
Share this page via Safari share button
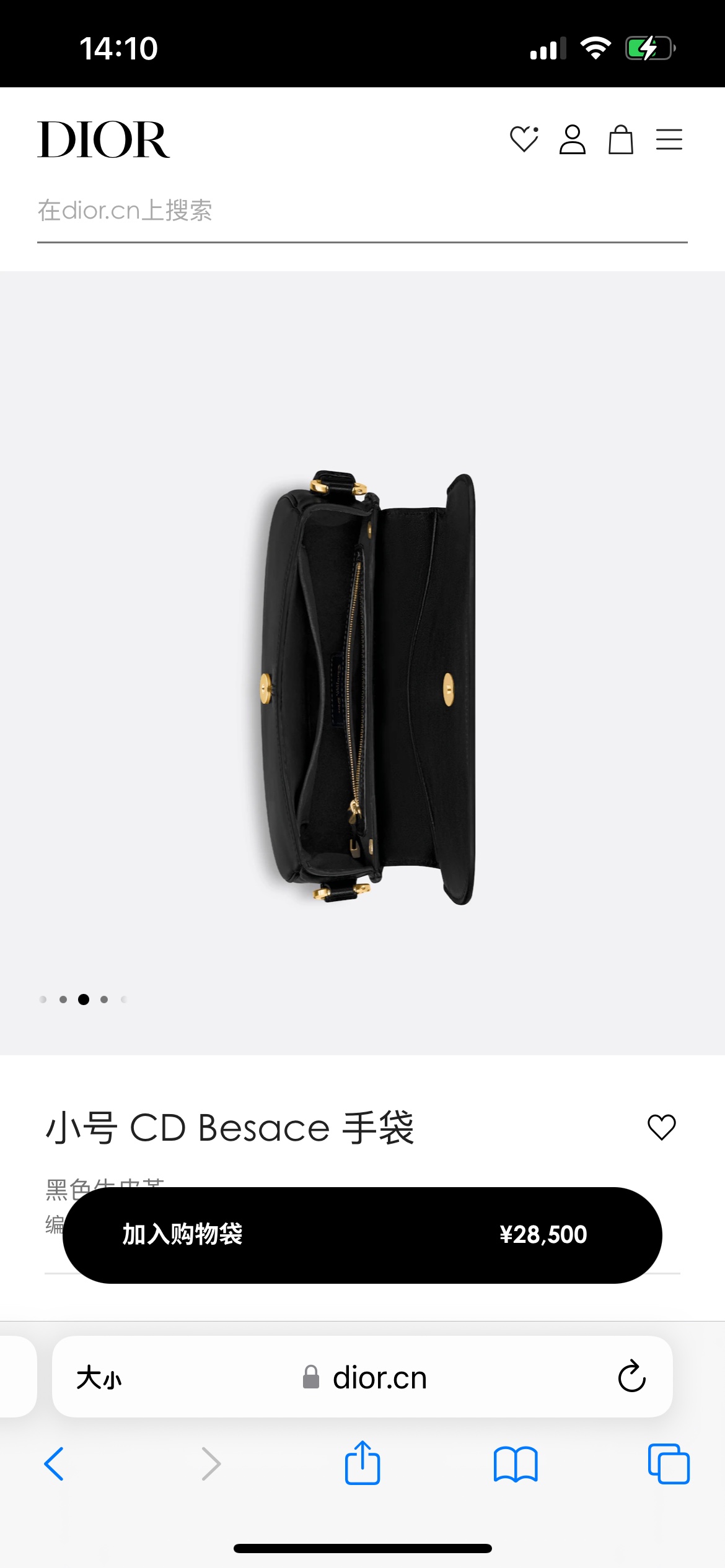pos(362,1463)
